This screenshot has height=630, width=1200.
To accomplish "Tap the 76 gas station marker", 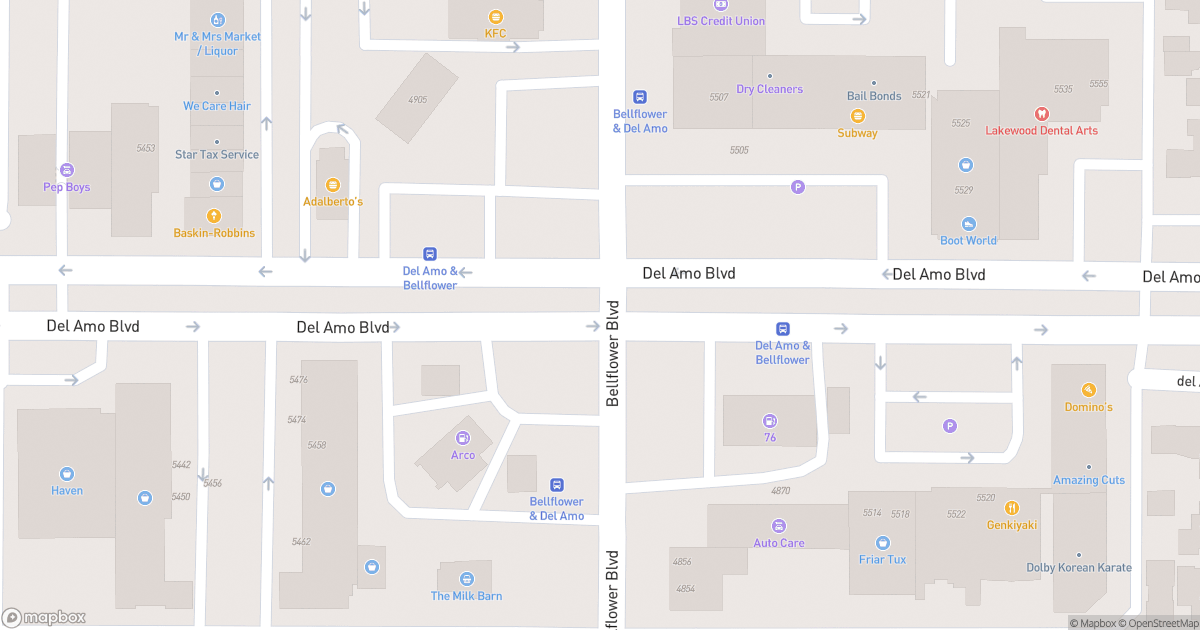I will pos(770,421).
